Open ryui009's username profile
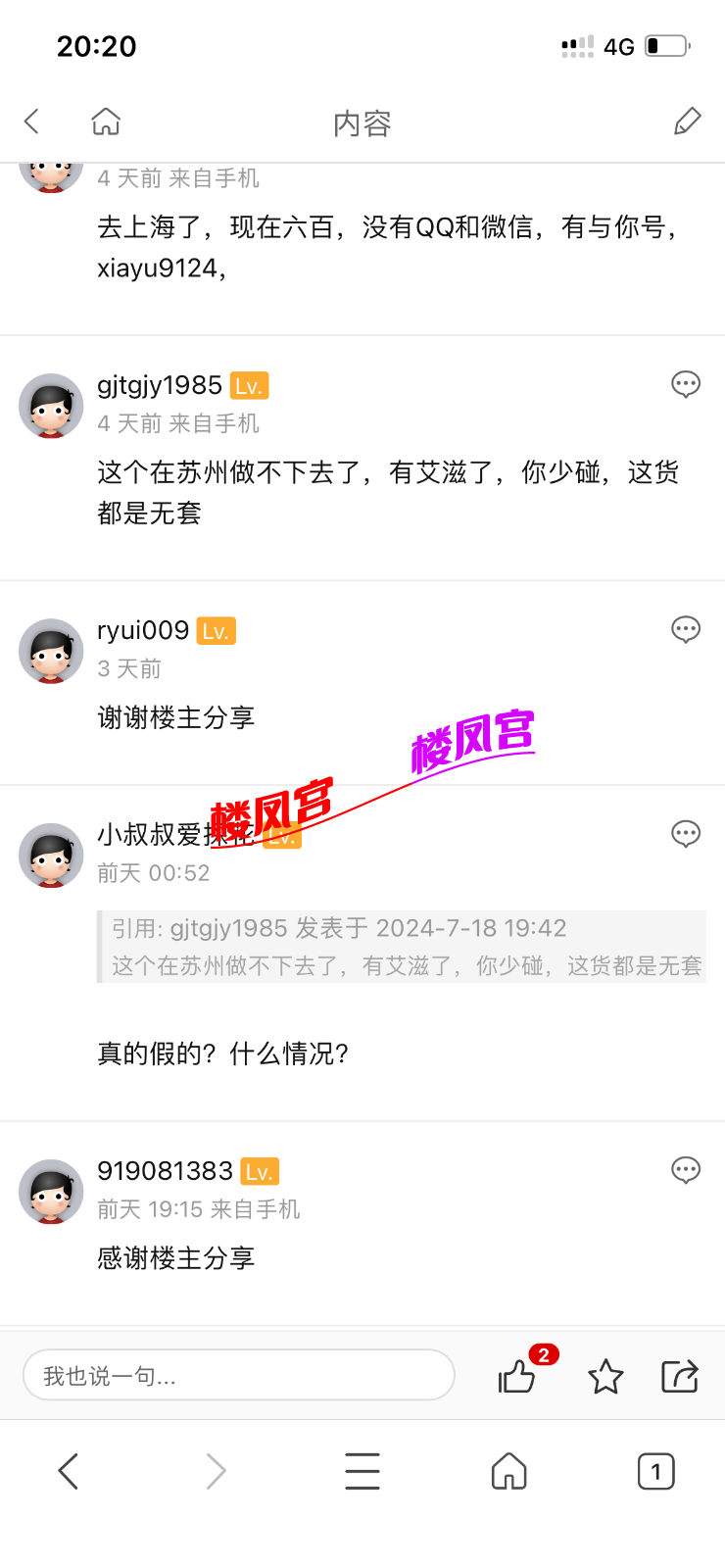725x1568 pixels. click(x=143, y=630)
